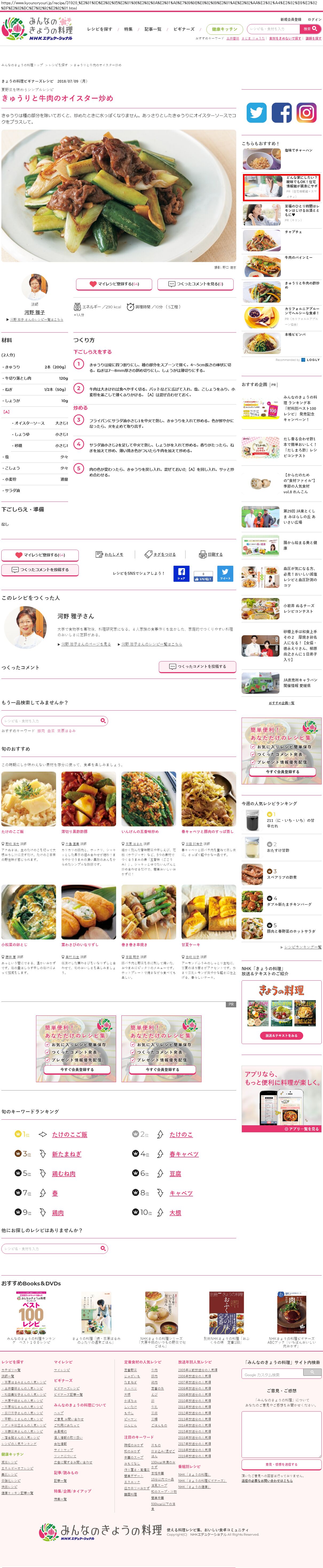323x1568 pixels.
Task: Open the 健康キッチン button
Action: click(224, 29)
